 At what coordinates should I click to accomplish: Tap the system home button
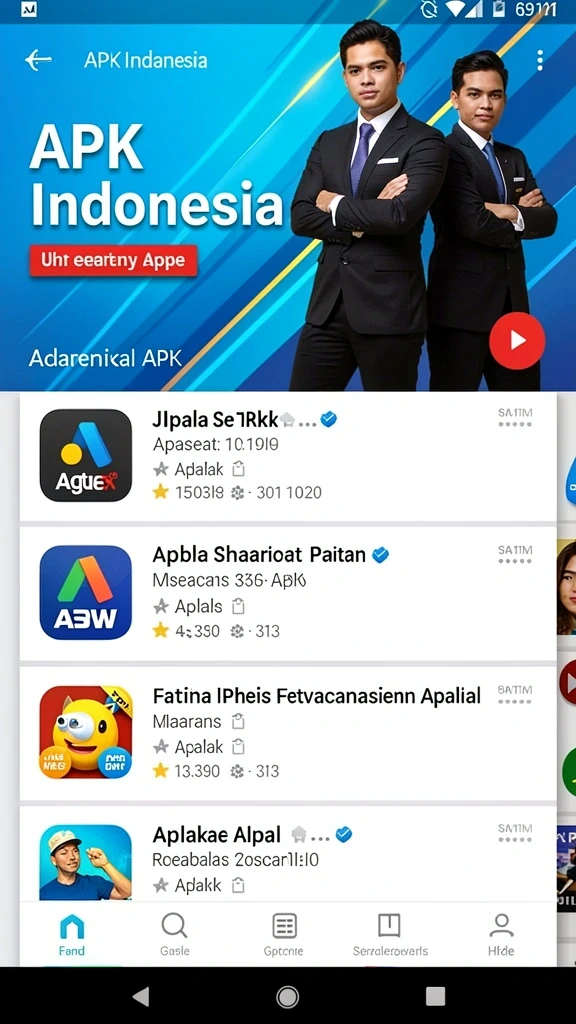[x=287, y=997]
